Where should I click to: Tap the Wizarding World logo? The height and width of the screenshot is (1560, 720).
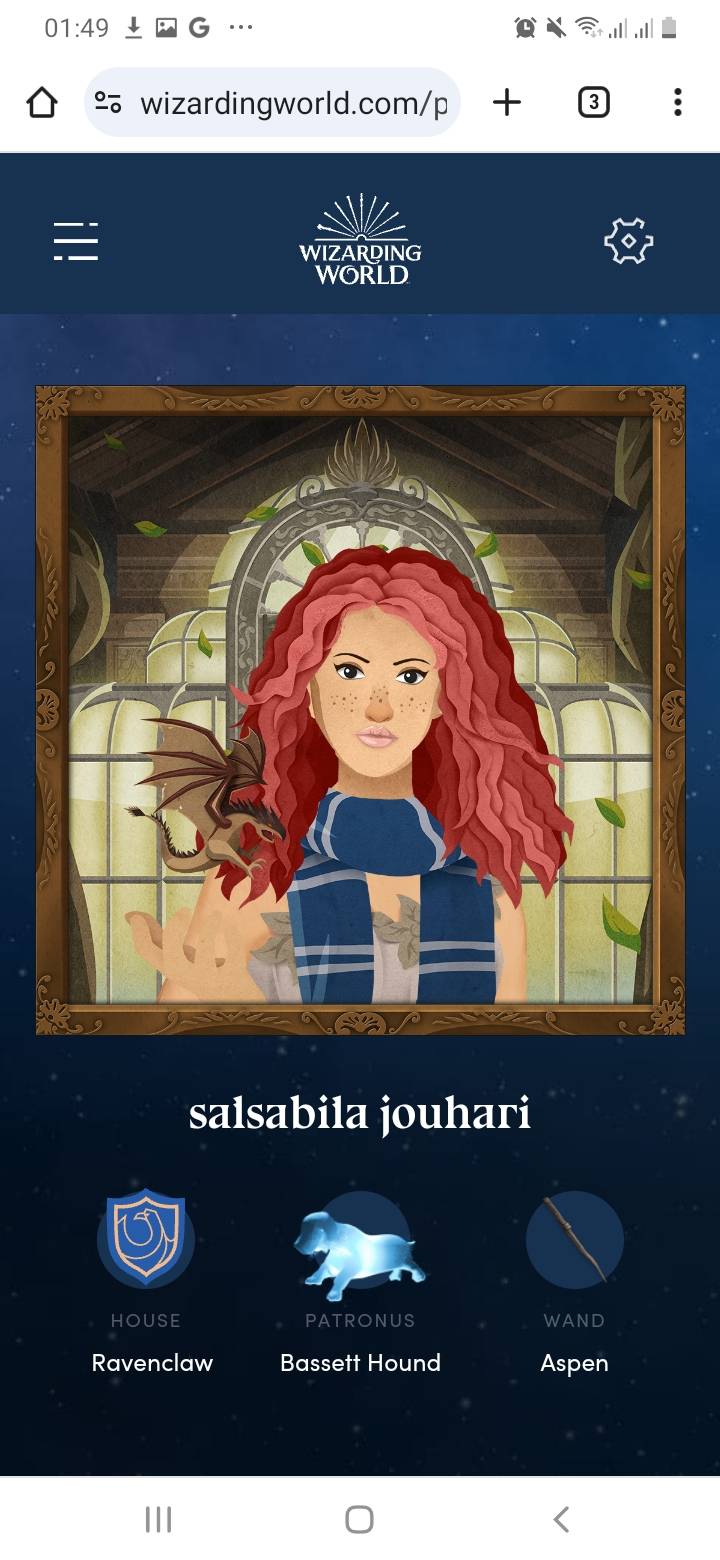click(360, 240)
